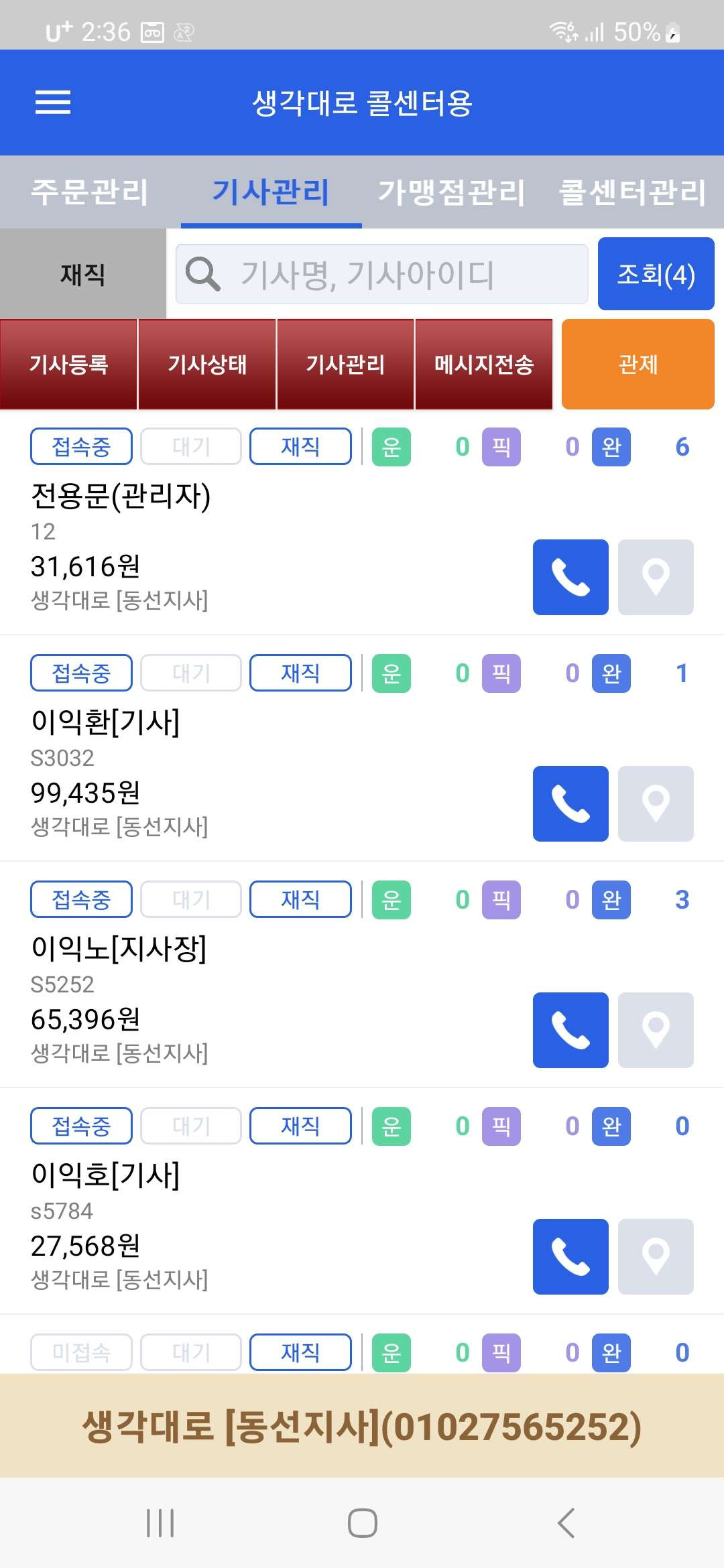The height and width of the screenshot is (1568, 724).
Task: Open the 재직 status filter dropdown
Action: (x=83, y=274)
